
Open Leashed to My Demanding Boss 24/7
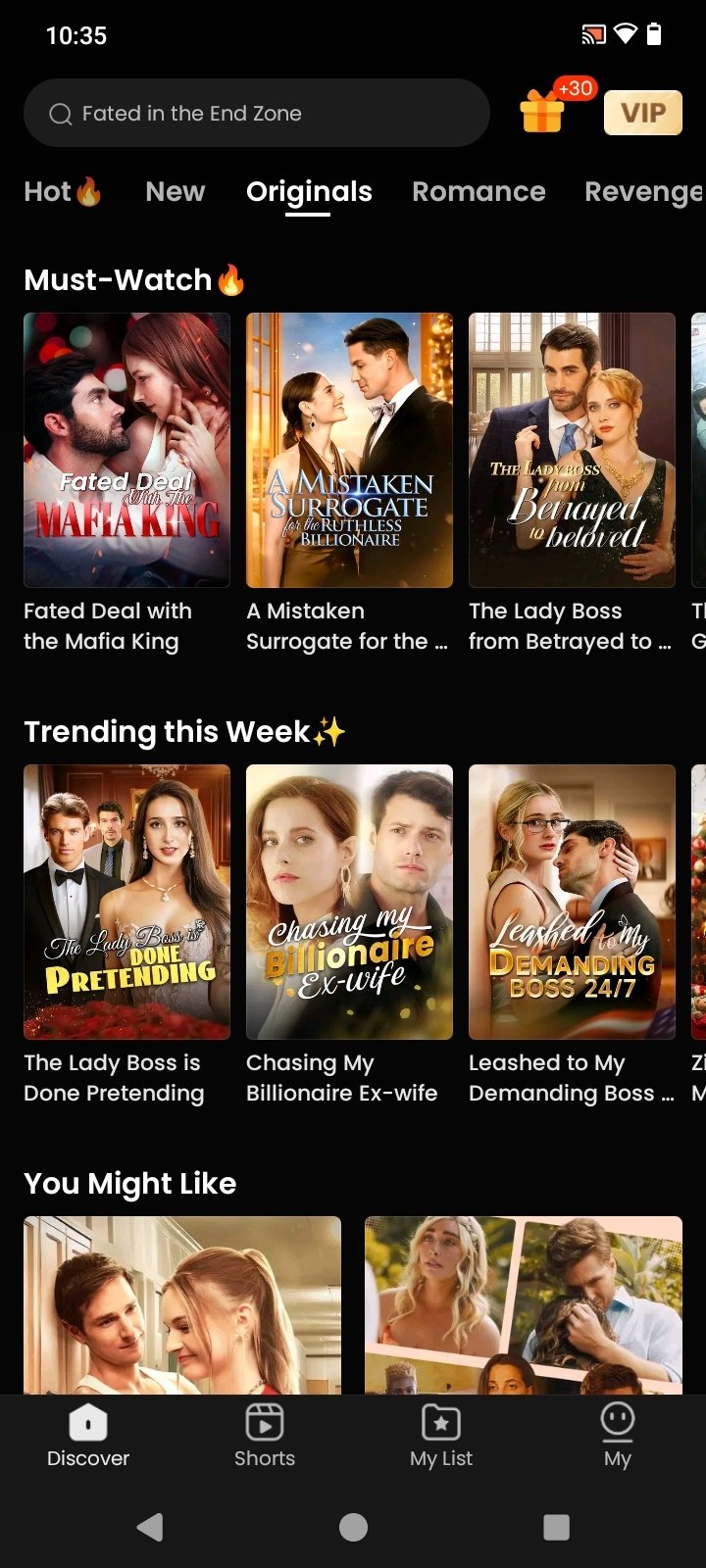pyautogui.click(x=572, y=902)
